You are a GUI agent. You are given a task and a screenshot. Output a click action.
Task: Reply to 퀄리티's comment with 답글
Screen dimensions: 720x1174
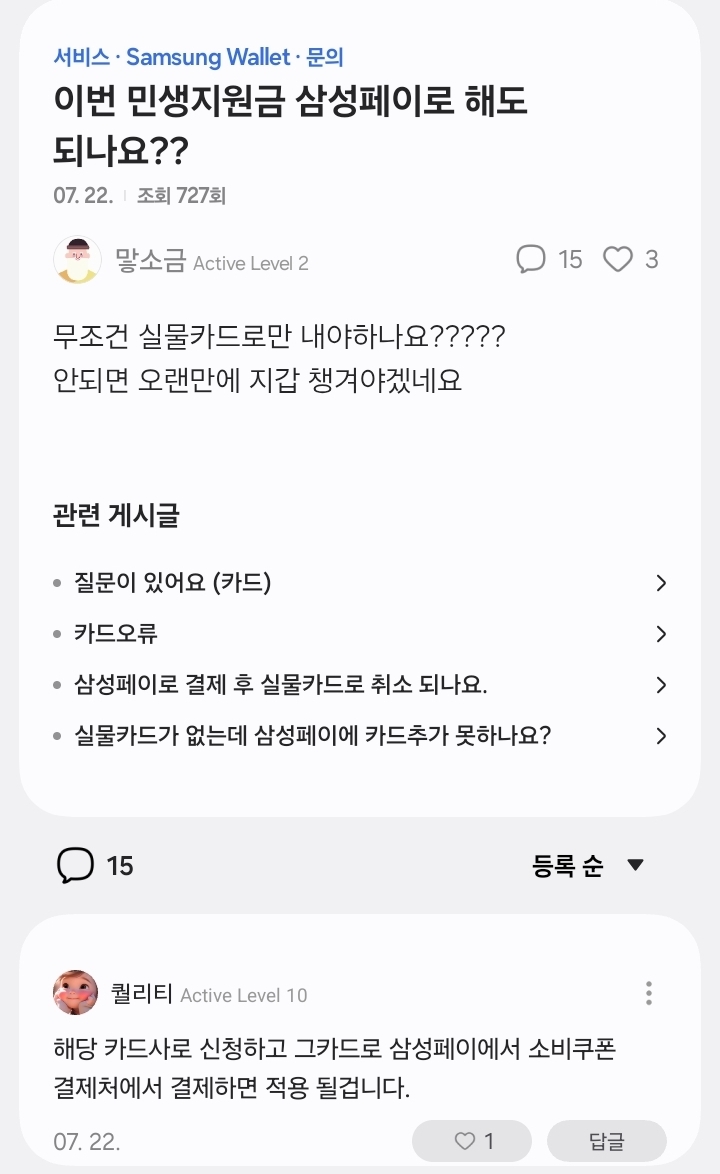(606, 1141)
